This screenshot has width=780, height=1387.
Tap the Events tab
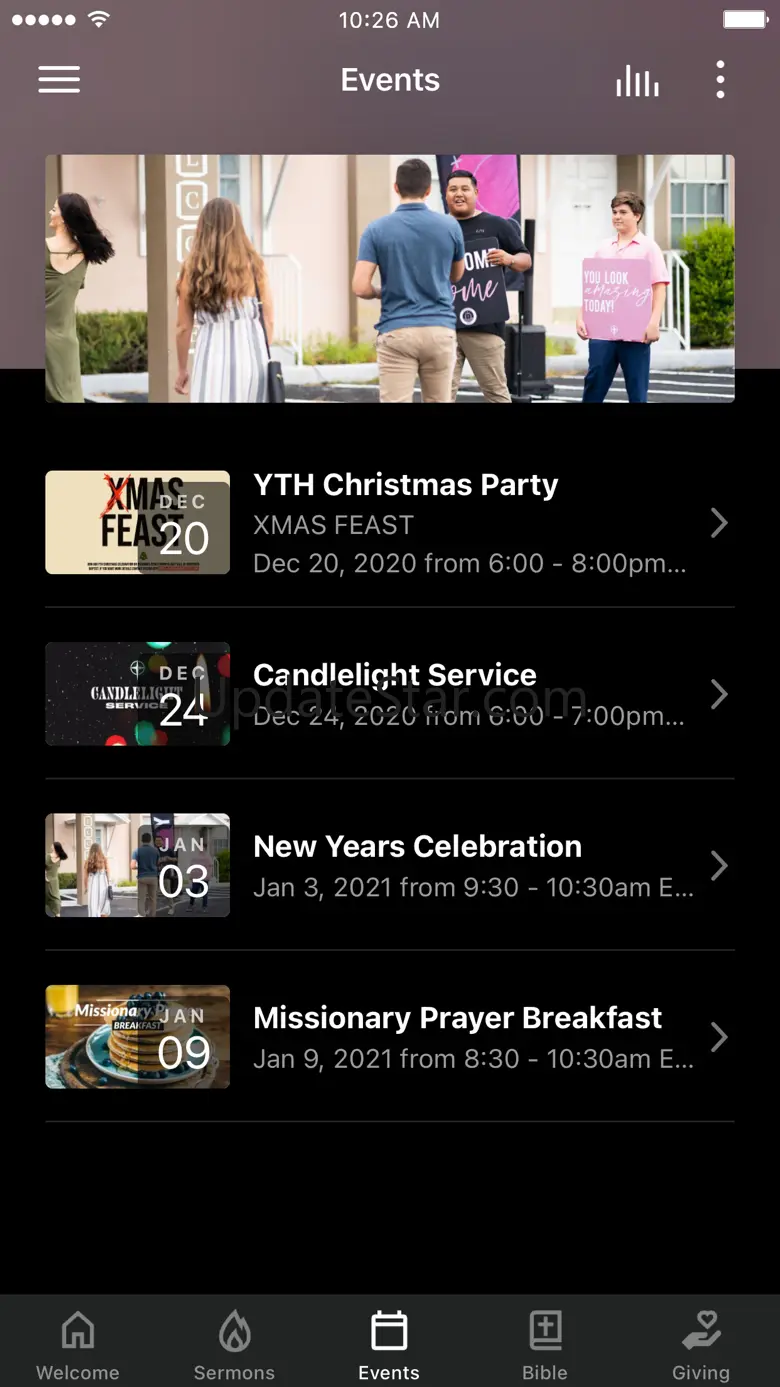point(389,1344)
